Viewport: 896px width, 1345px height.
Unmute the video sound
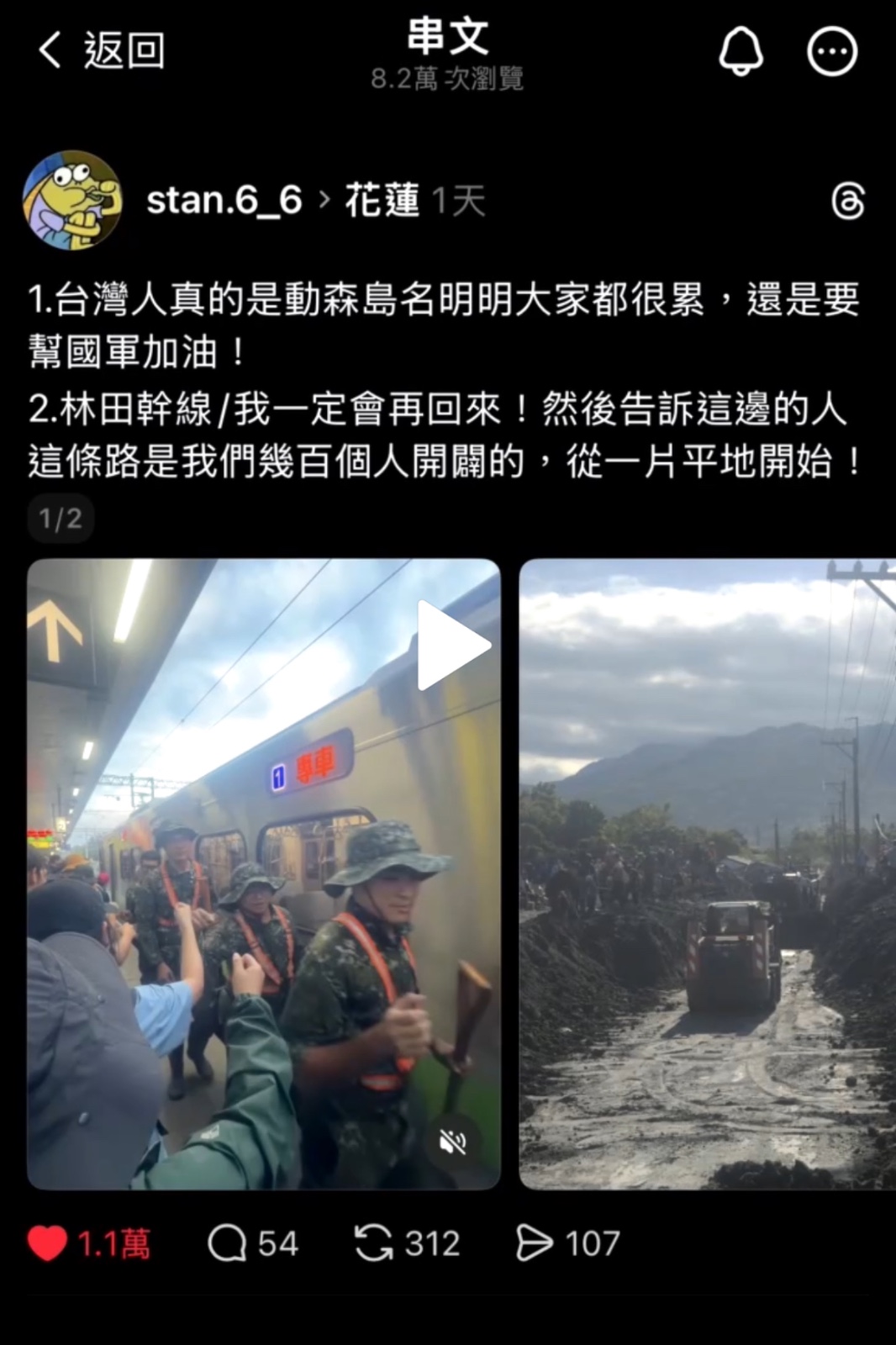pos(452,1142)
